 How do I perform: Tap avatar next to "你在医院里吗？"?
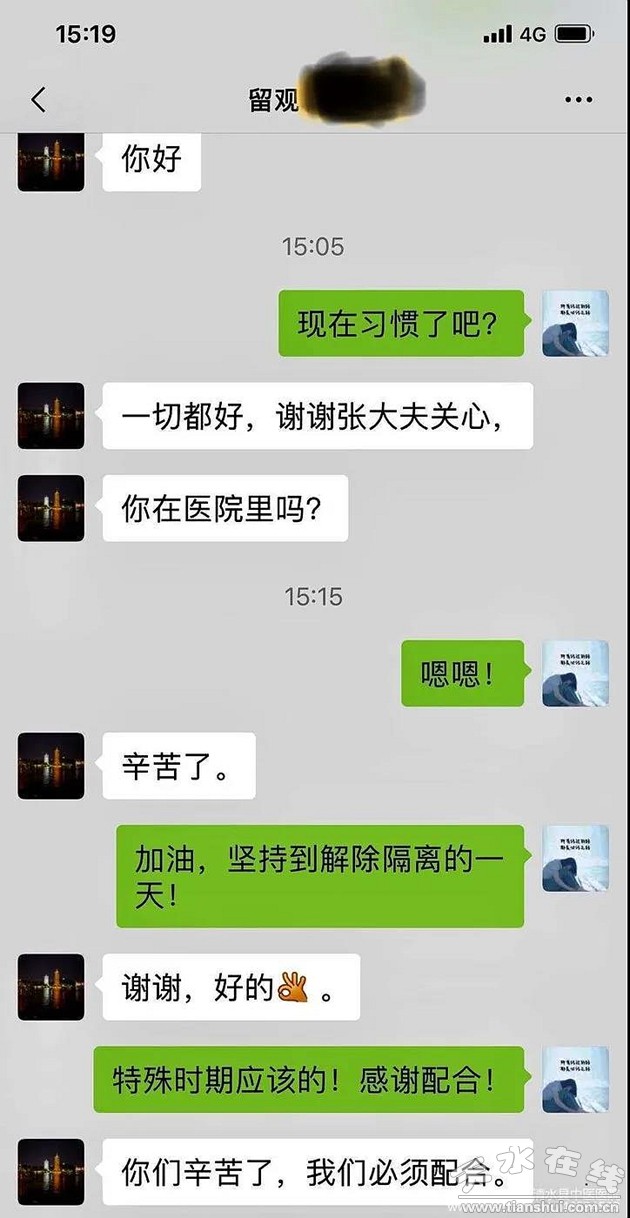click(x=51, y=508)
